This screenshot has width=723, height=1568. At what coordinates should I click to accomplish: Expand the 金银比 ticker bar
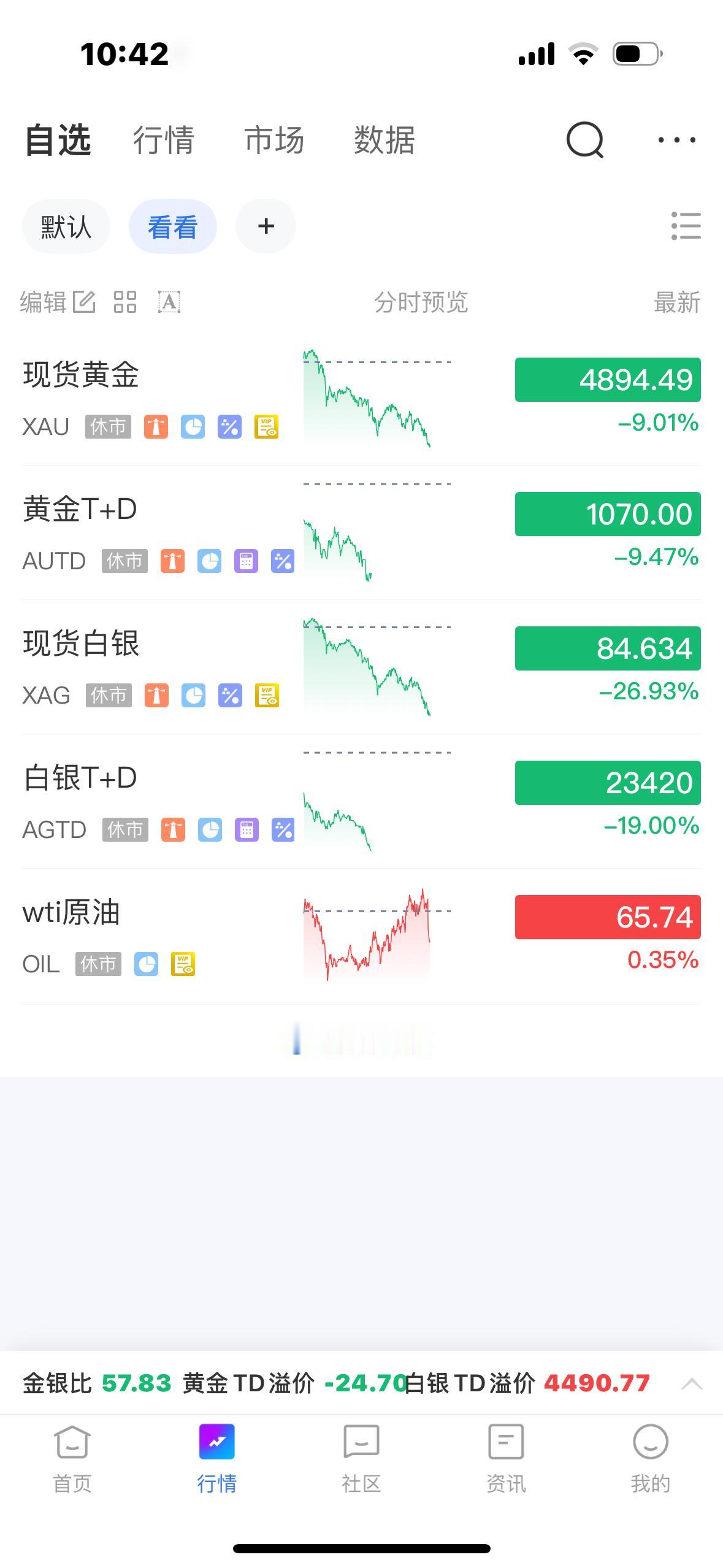point(692,1383)
